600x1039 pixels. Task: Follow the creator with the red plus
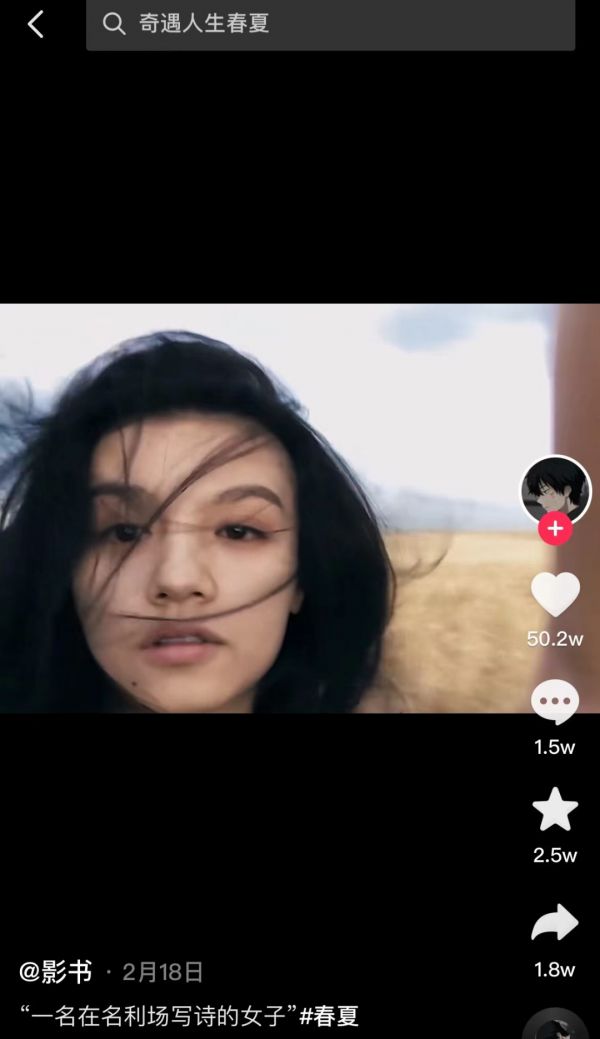point(555,528)
